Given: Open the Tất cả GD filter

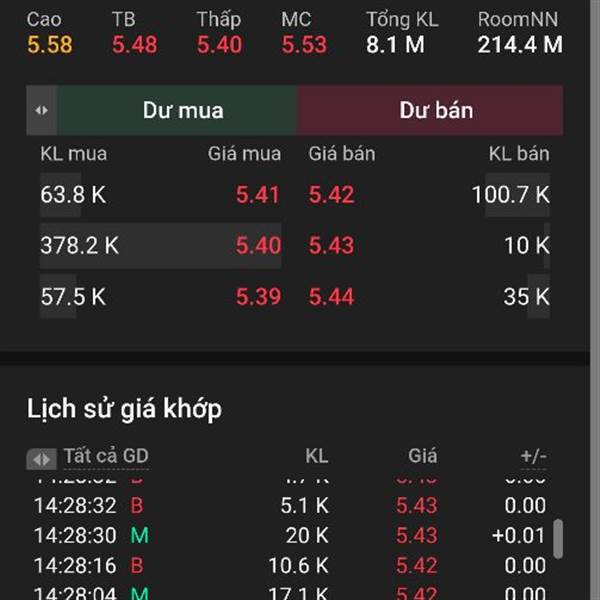Looking at the screenshot, I should tap(106, 456).
